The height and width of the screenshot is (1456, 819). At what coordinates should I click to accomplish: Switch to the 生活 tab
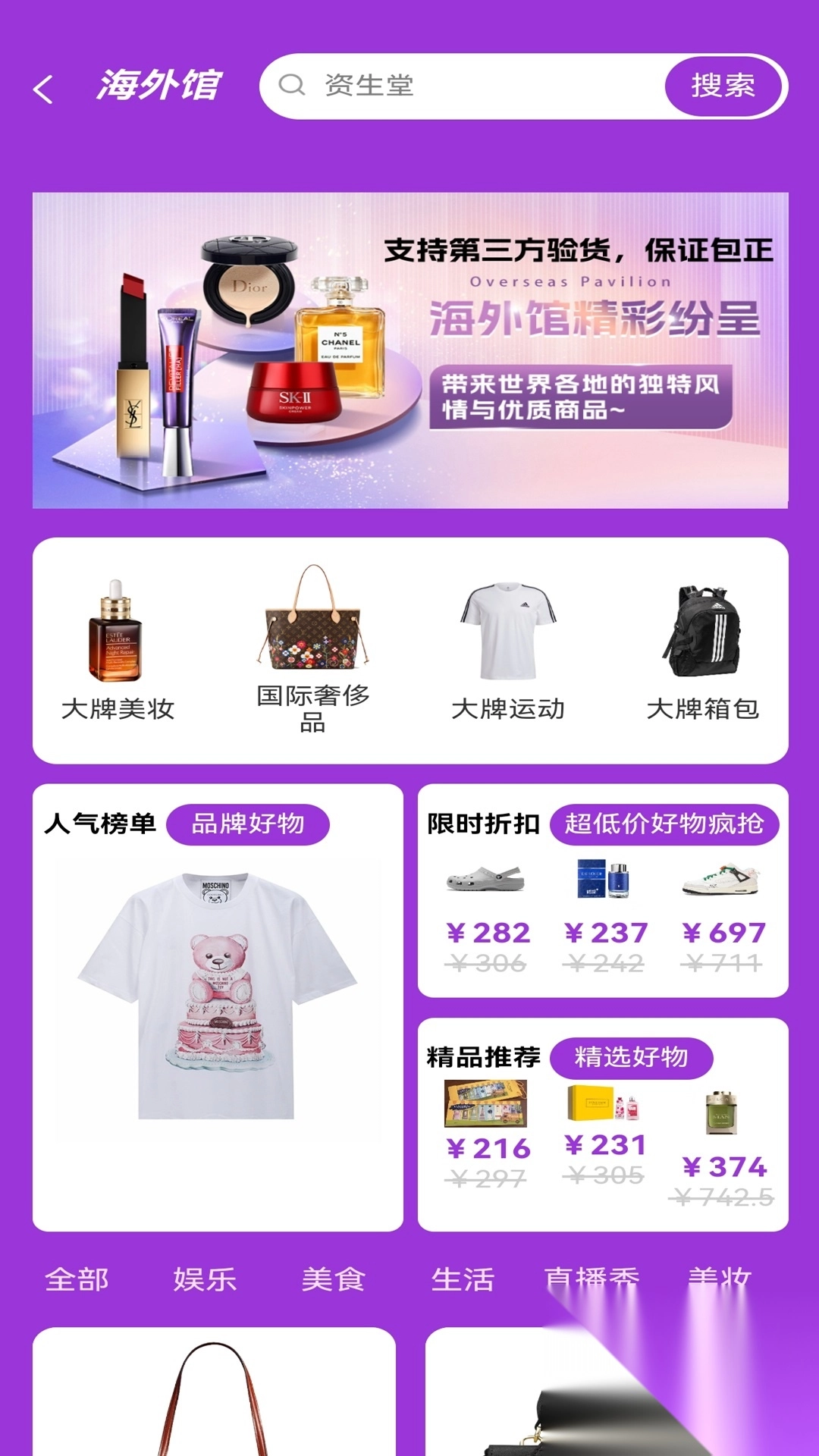tap(462, 1280)
